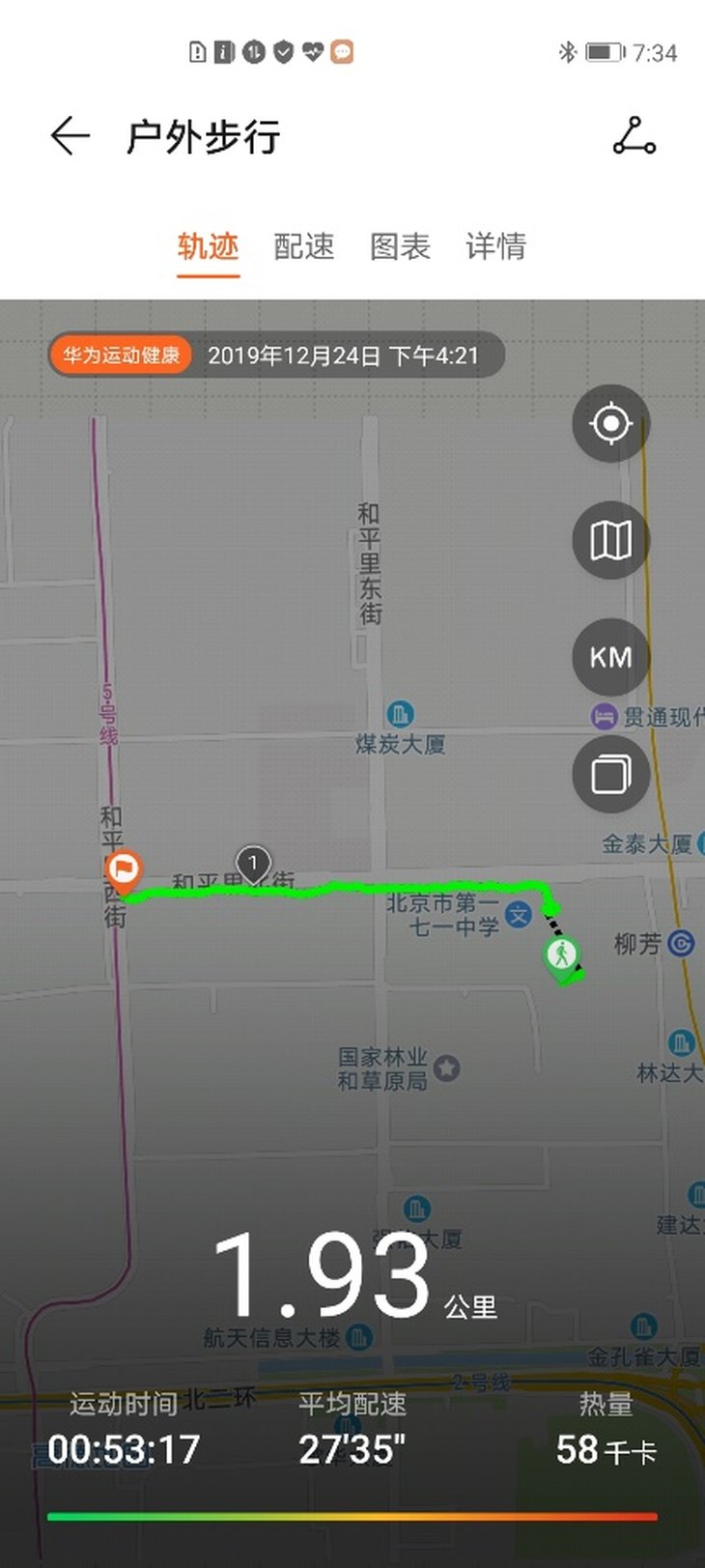Go back using the arrow icon
The width and height of the screenshot is (705, 1568).
(70, 136)
